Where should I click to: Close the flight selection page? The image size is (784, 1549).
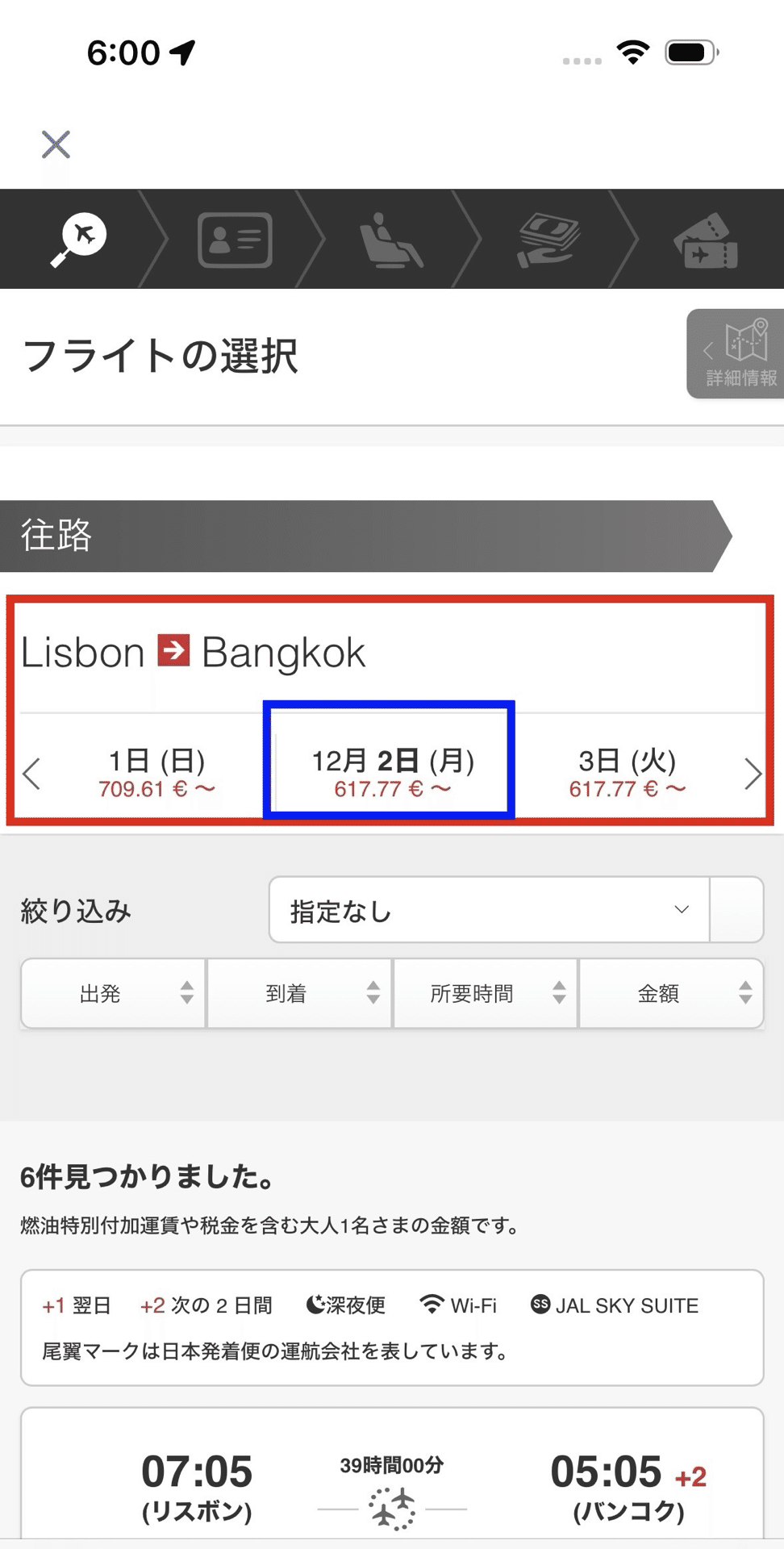56,145
